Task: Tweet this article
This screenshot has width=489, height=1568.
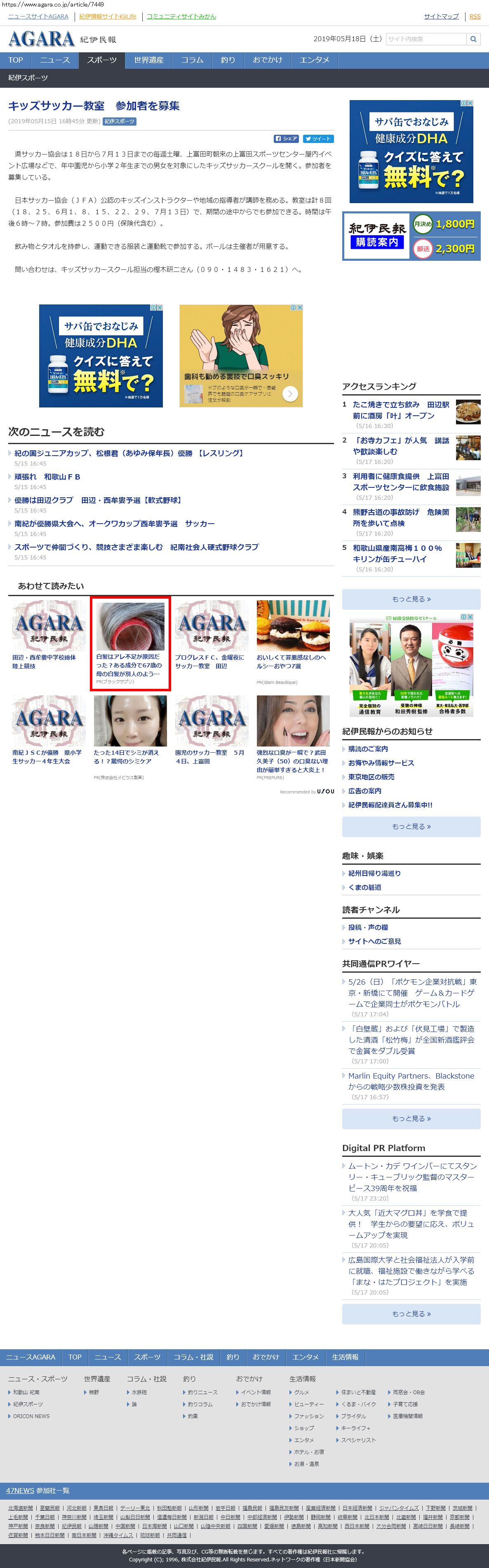Action: (x=318, y=139)
